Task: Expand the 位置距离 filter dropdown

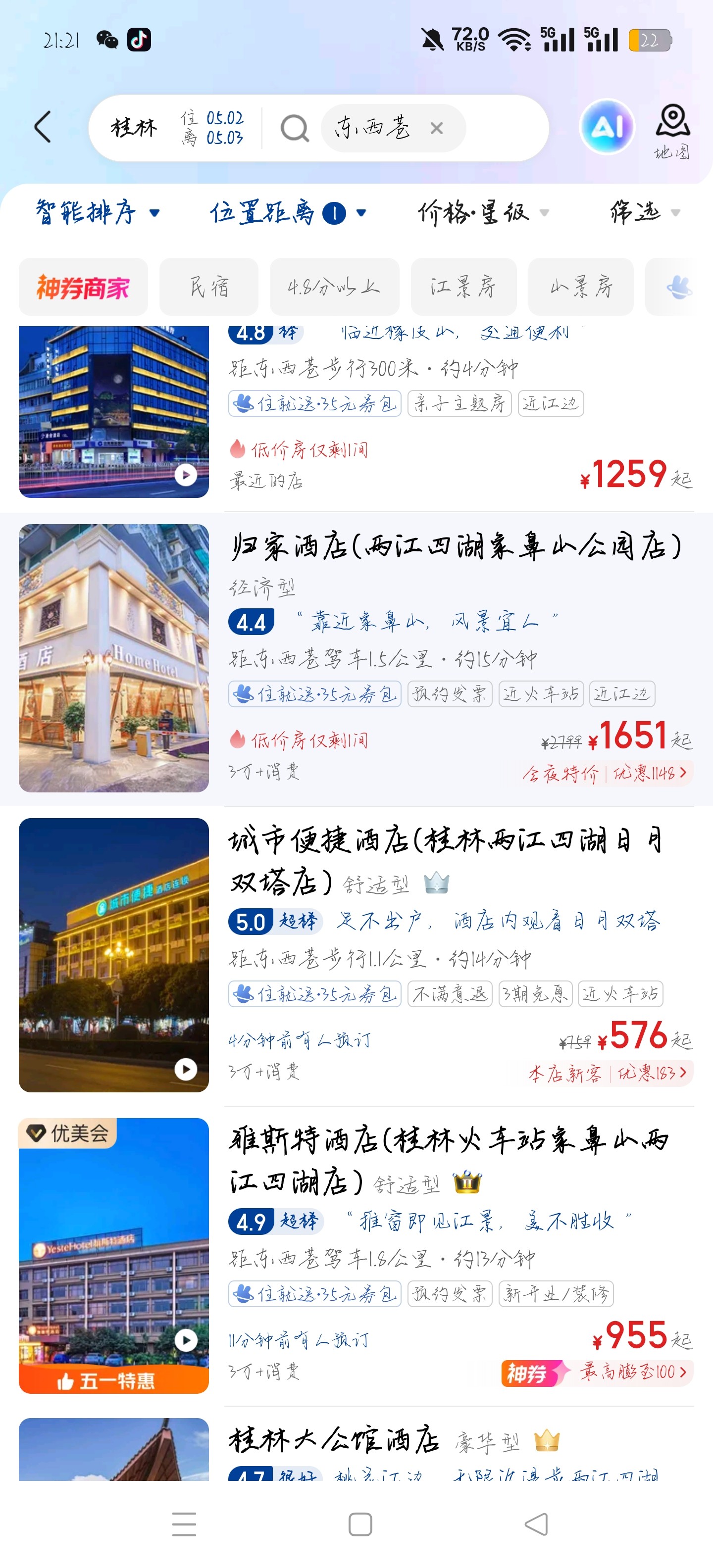Action: tap(288, 213)
